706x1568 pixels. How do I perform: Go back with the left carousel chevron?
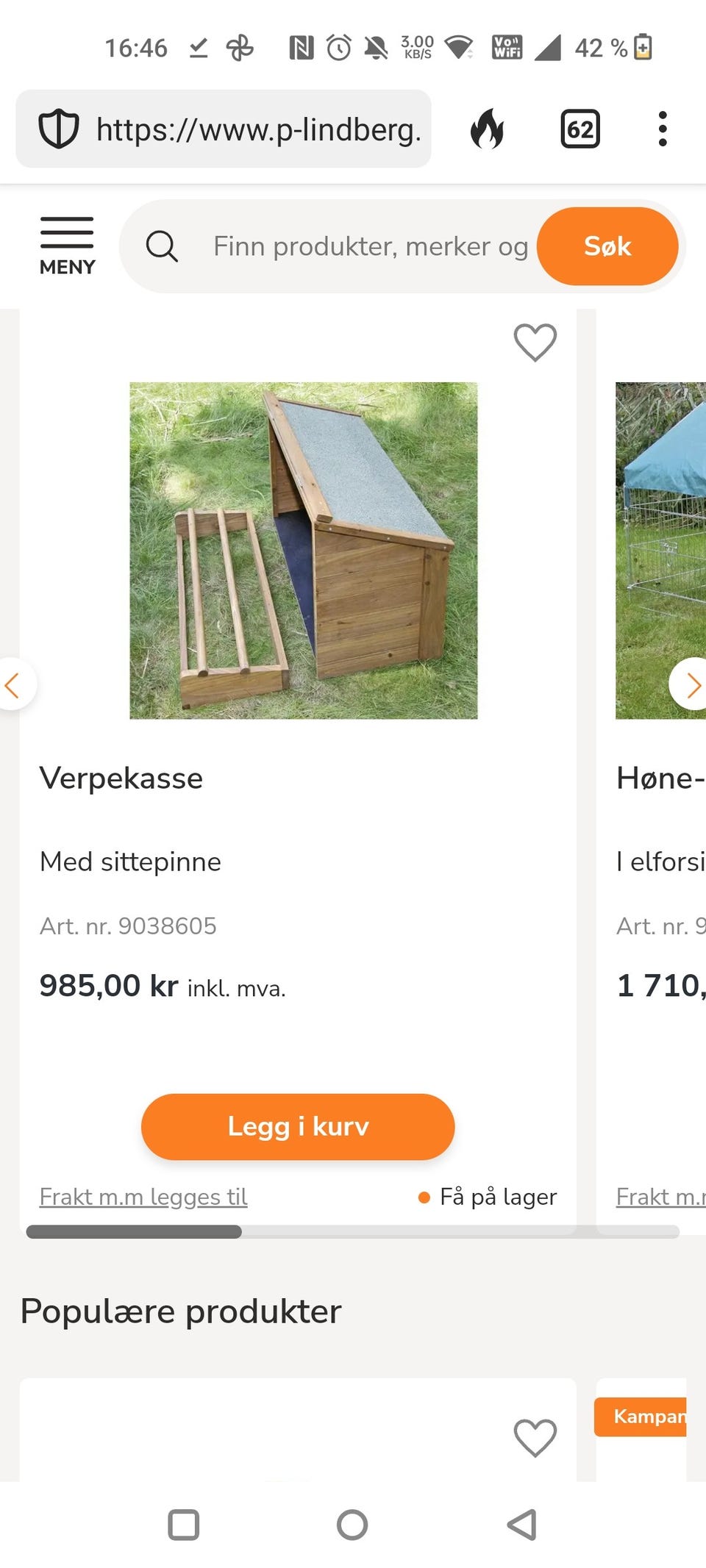13,684
